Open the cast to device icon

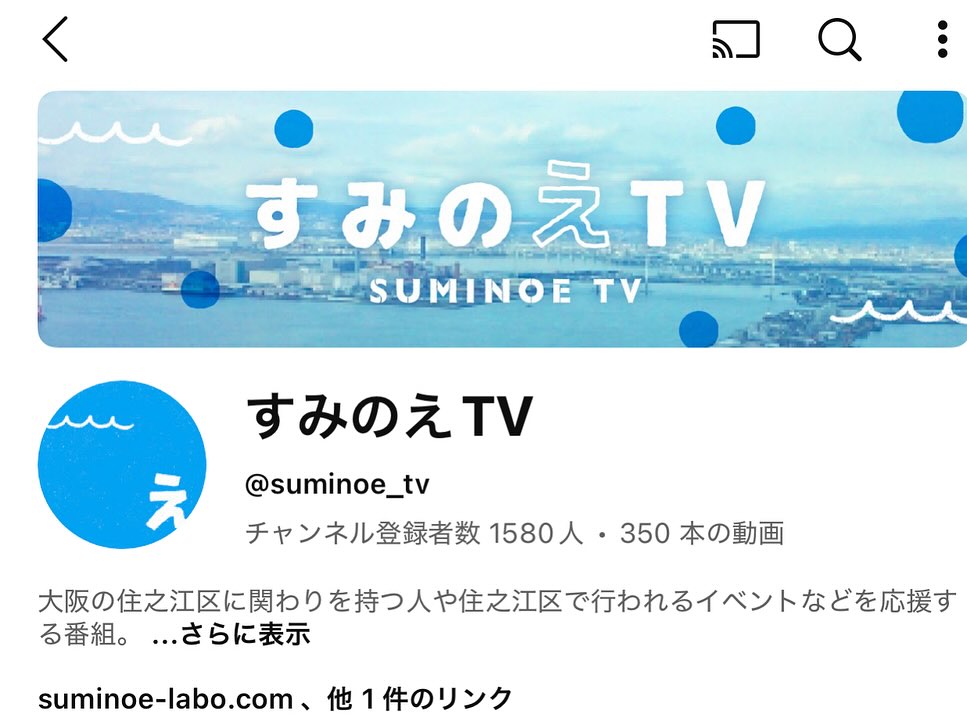736,40
